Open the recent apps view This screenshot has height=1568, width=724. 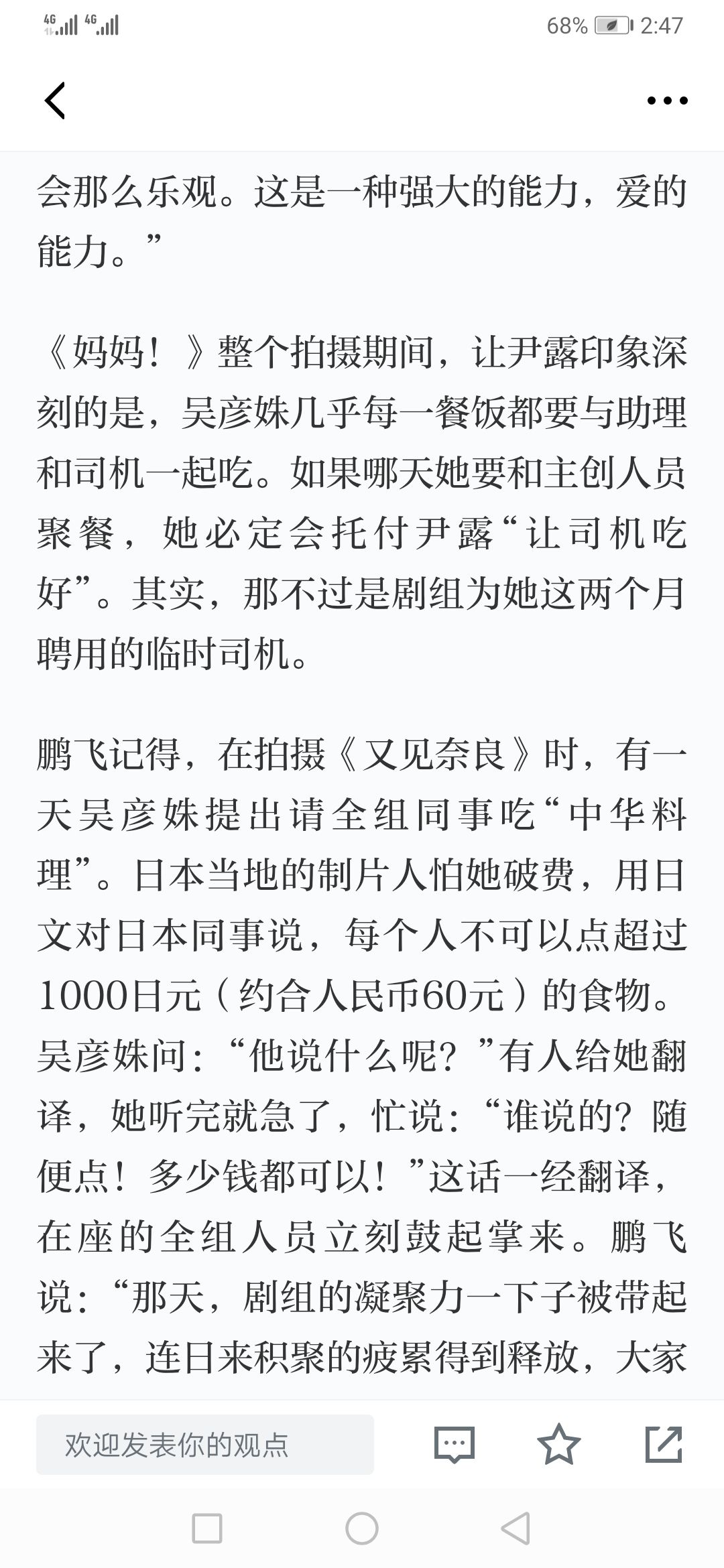207,1529
